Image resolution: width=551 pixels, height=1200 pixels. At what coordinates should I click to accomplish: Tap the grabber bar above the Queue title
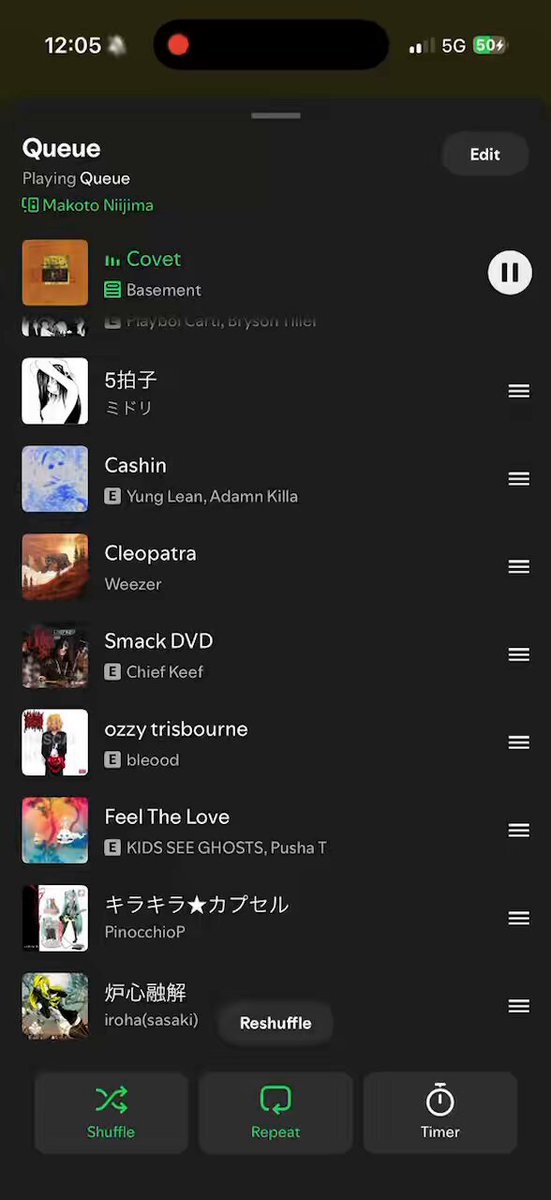tap(276, 116)
